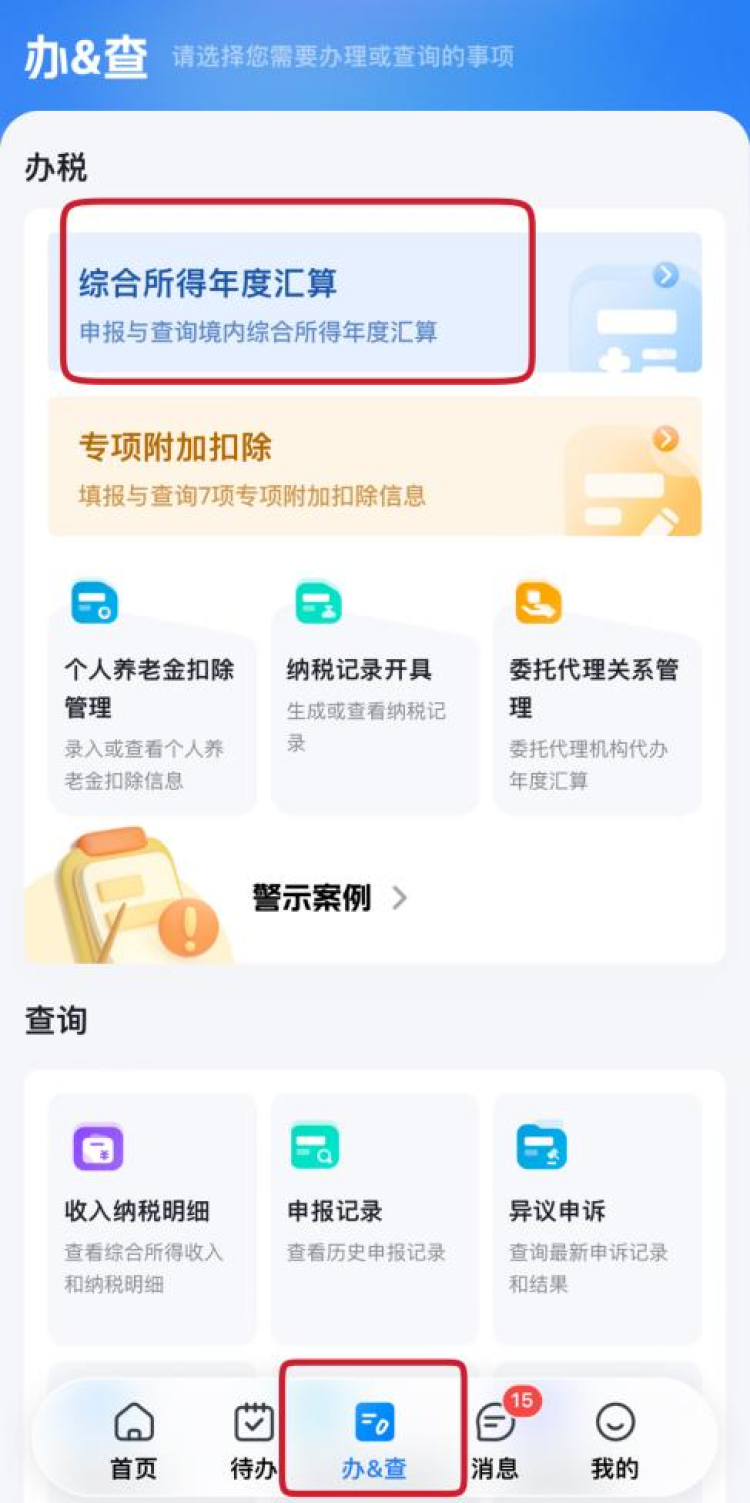Select the 办&查 tab
750x1503 pixels.
click(x=374, y=1440)
